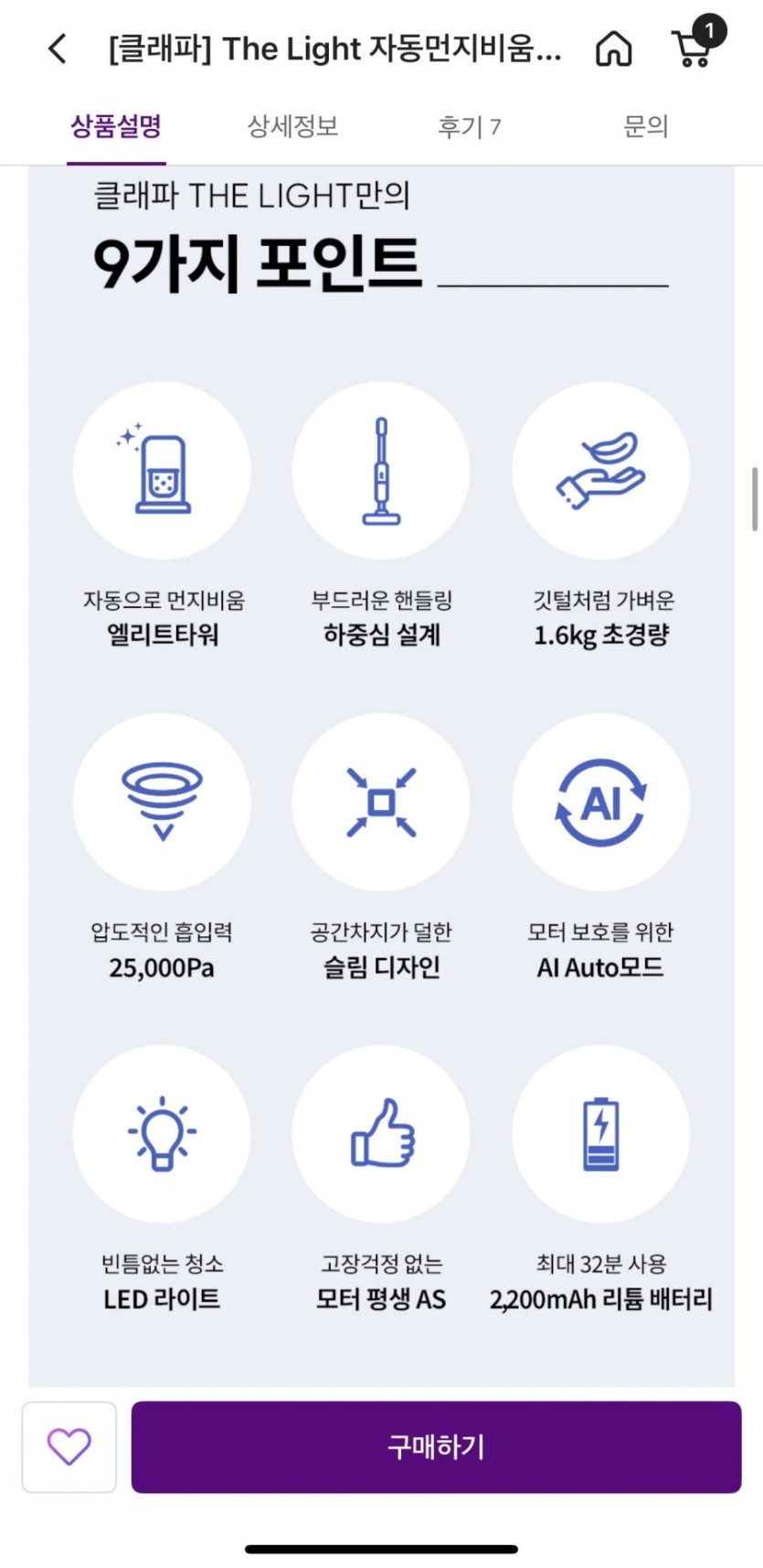Switch to the 상세정보 tab

point(293,126)
